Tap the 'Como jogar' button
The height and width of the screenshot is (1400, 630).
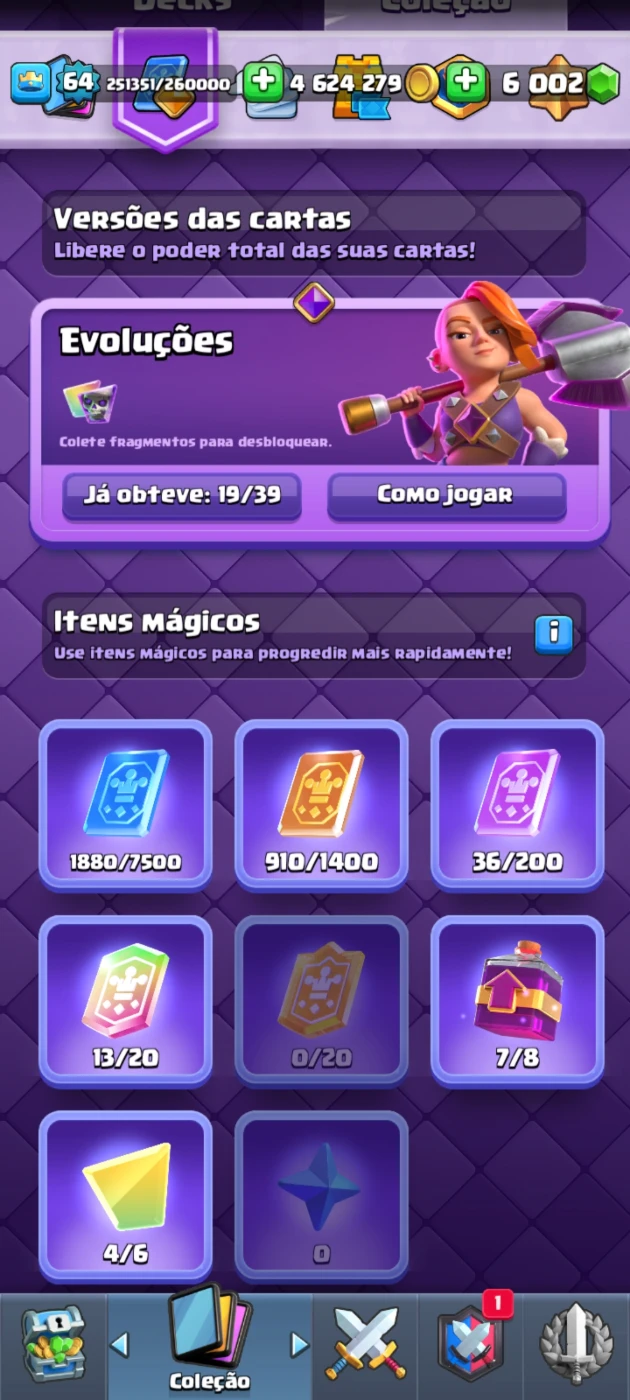click(446, 495)
